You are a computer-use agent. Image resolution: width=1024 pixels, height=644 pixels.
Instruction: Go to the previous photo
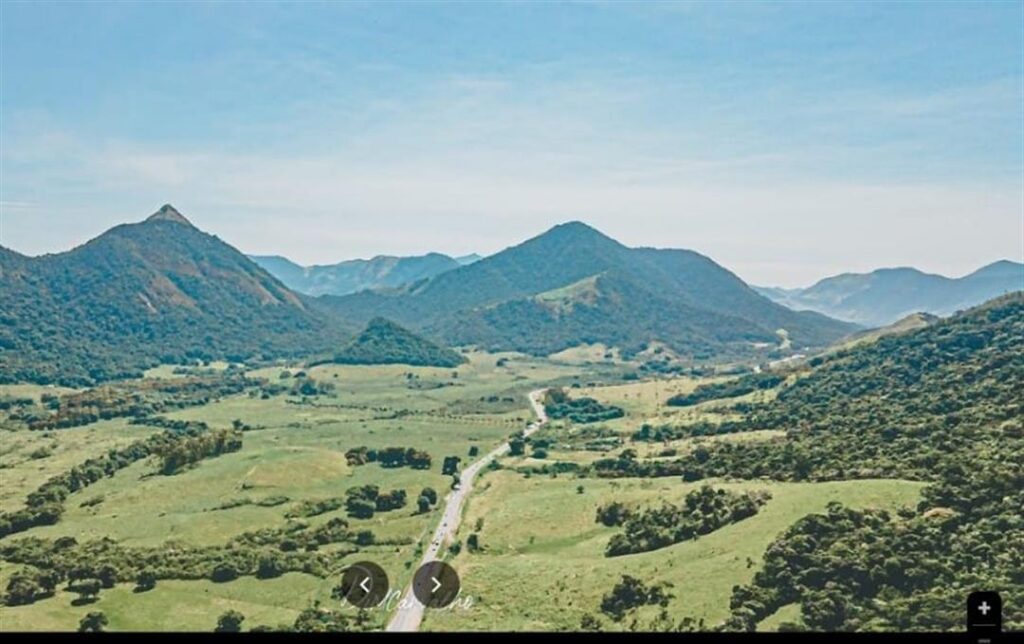pos(364,585)
